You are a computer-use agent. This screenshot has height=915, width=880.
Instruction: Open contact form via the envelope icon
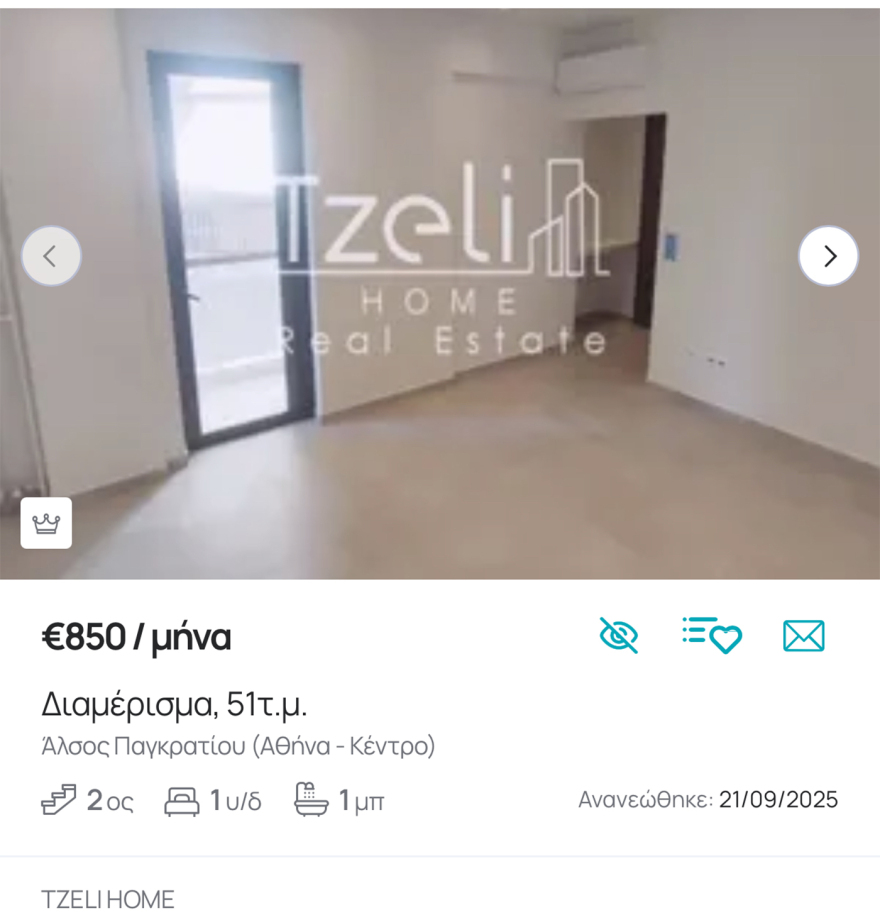tap(804, 635)
